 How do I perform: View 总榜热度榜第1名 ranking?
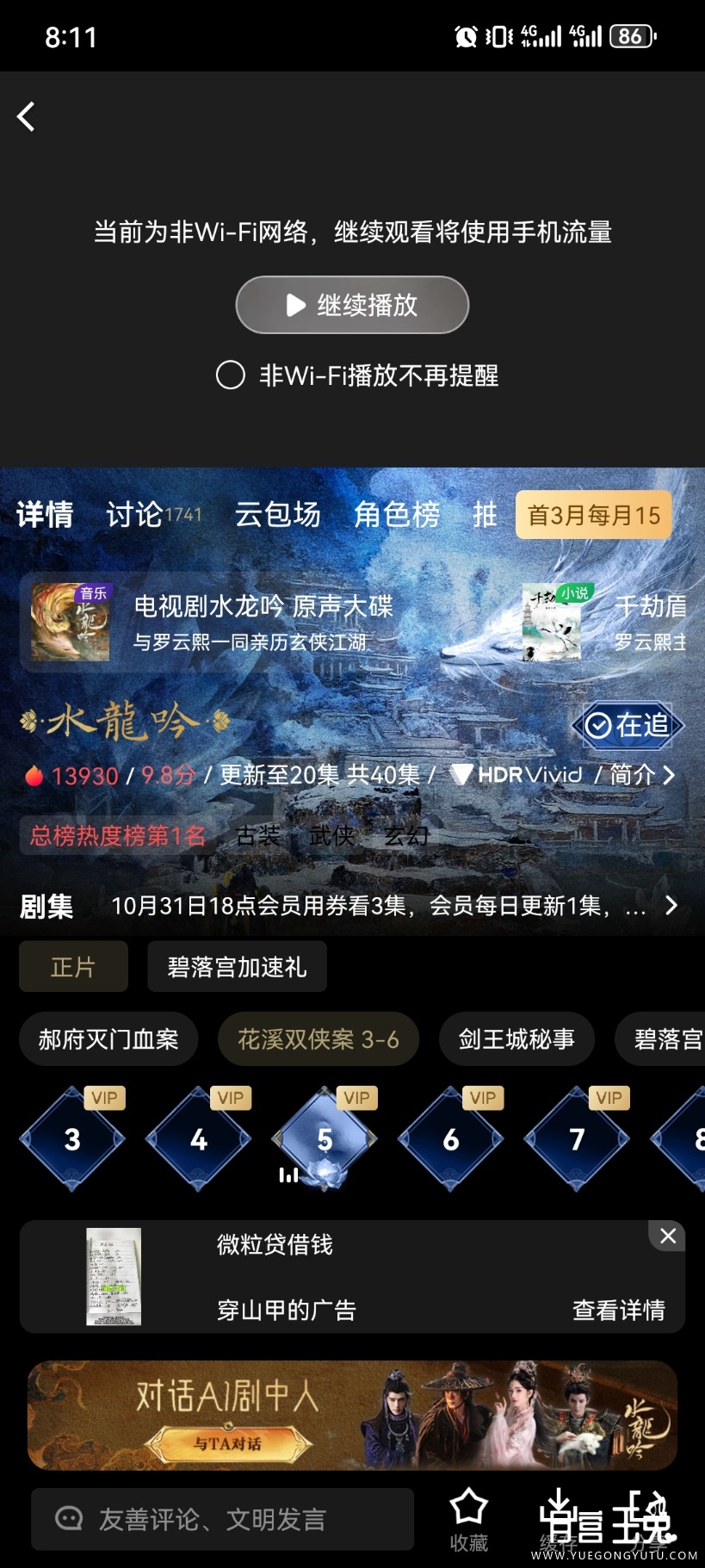click(x=118, y=835)
